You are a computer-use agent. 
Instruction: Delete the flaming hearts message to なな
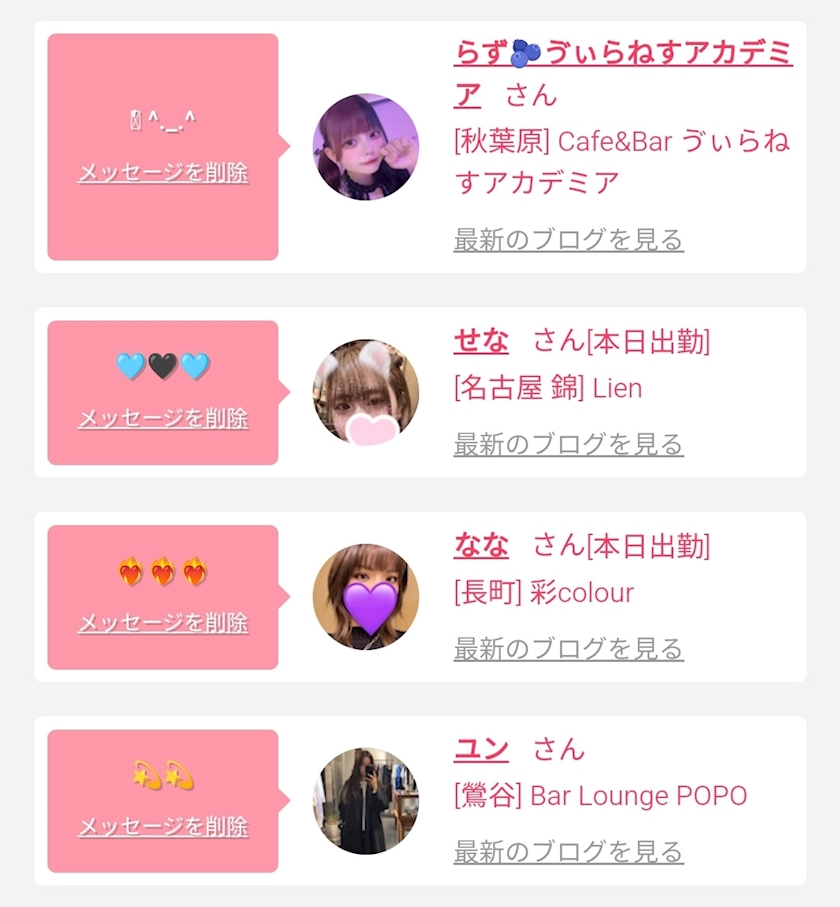pos(163,623)
